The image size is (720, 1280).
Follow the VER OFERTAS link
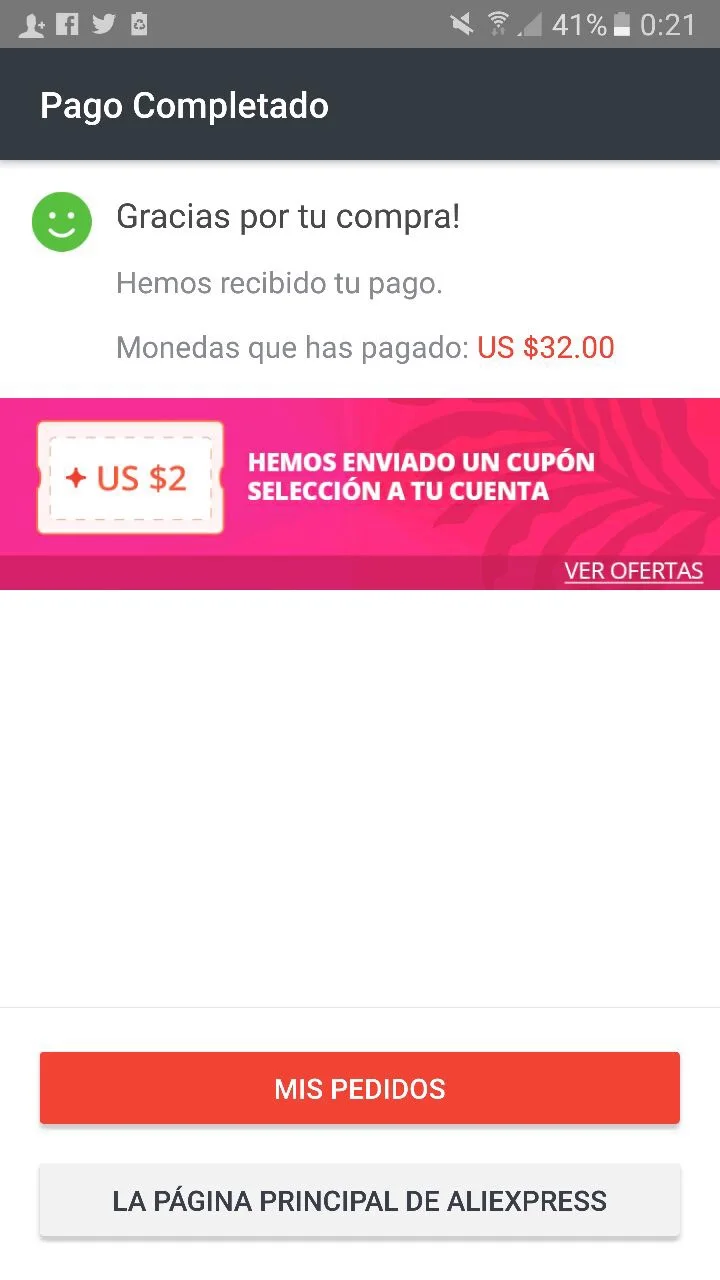tap(633, 571)
